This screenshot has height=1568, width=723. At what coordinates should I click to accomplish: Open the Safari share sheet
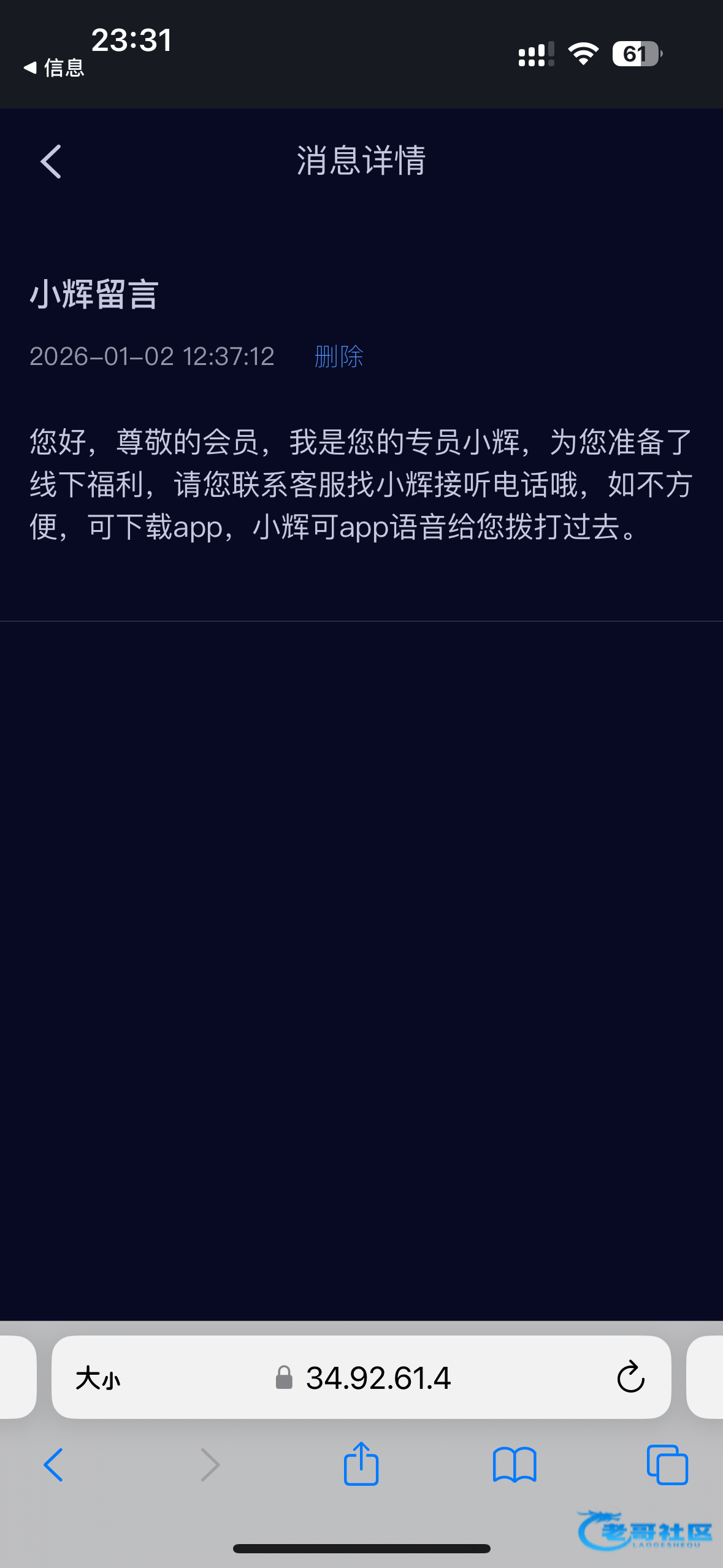click(361, 1464)
